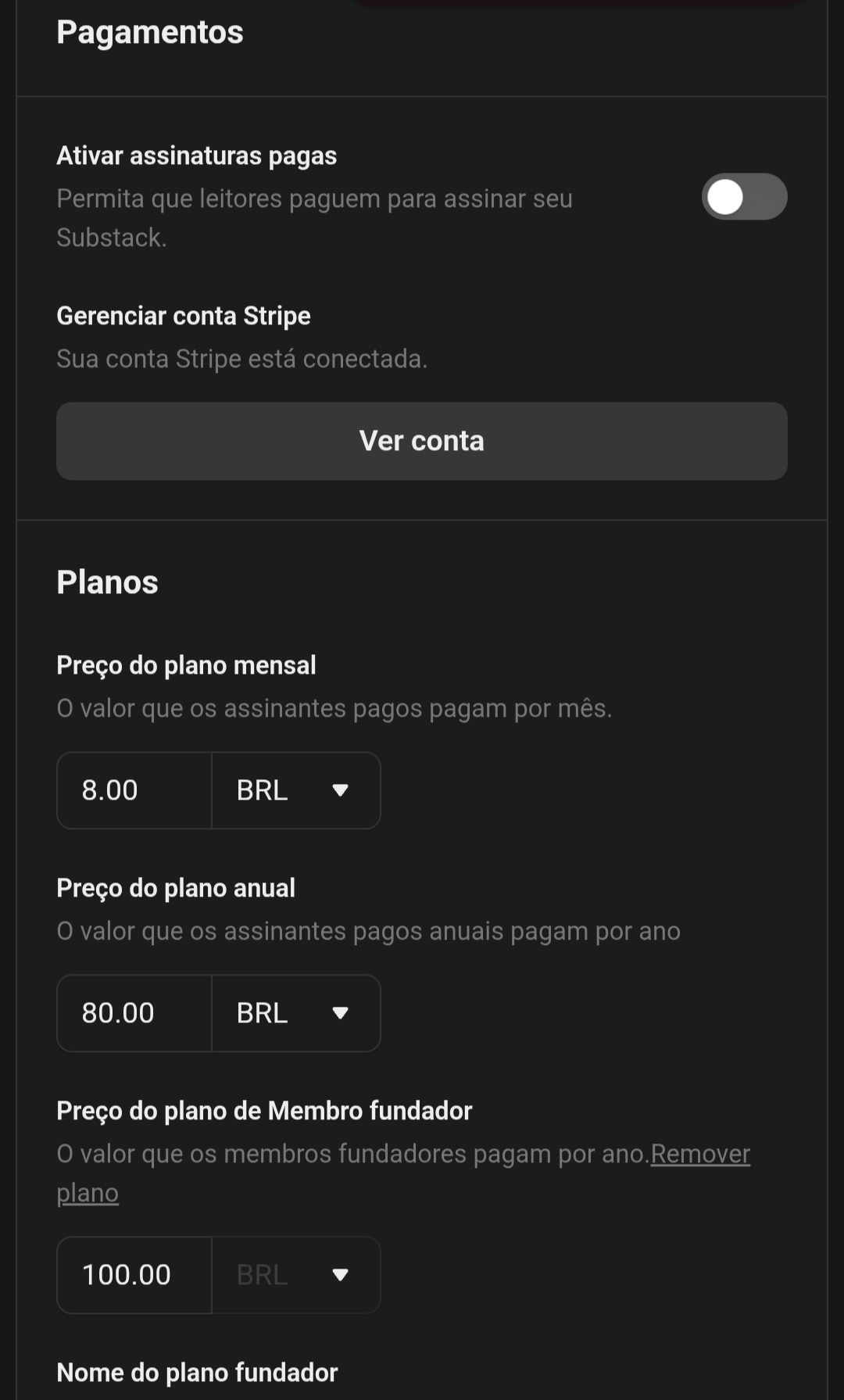This screenshot has height=1400, width=844.
Task: Open the founding member currency dropdown
Action: [296, 1275]
